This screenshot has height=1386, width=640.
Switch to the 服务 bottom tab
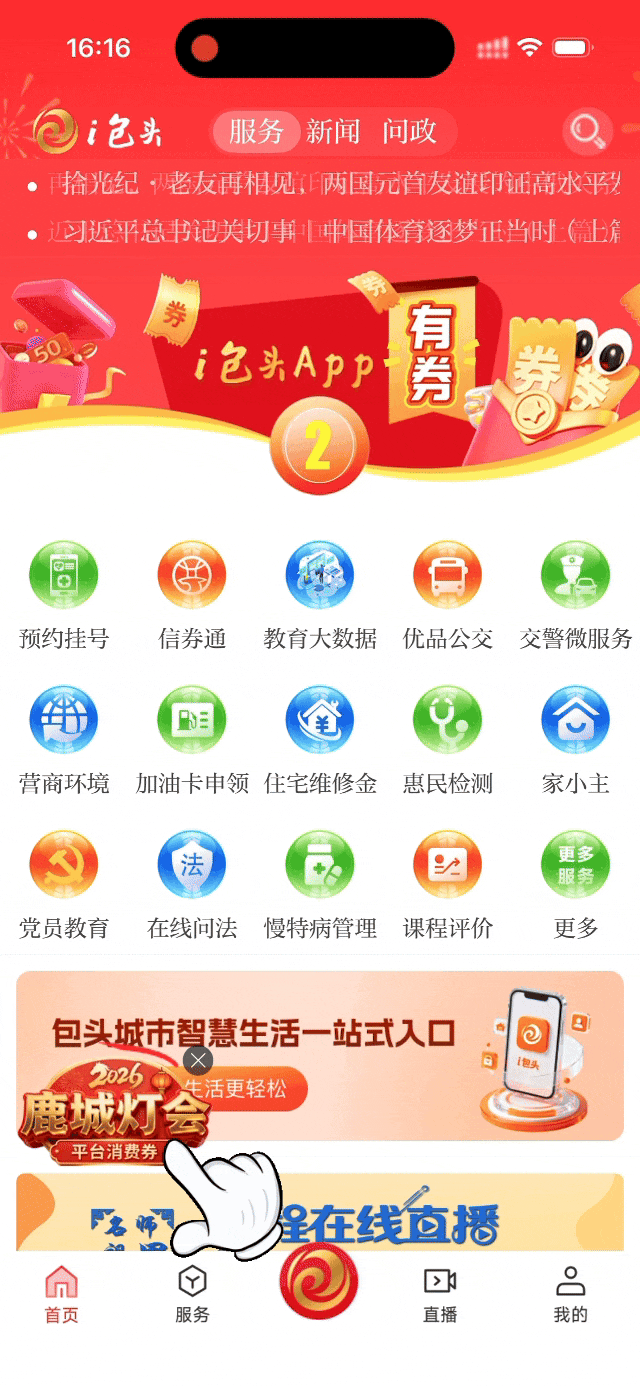192,1294
